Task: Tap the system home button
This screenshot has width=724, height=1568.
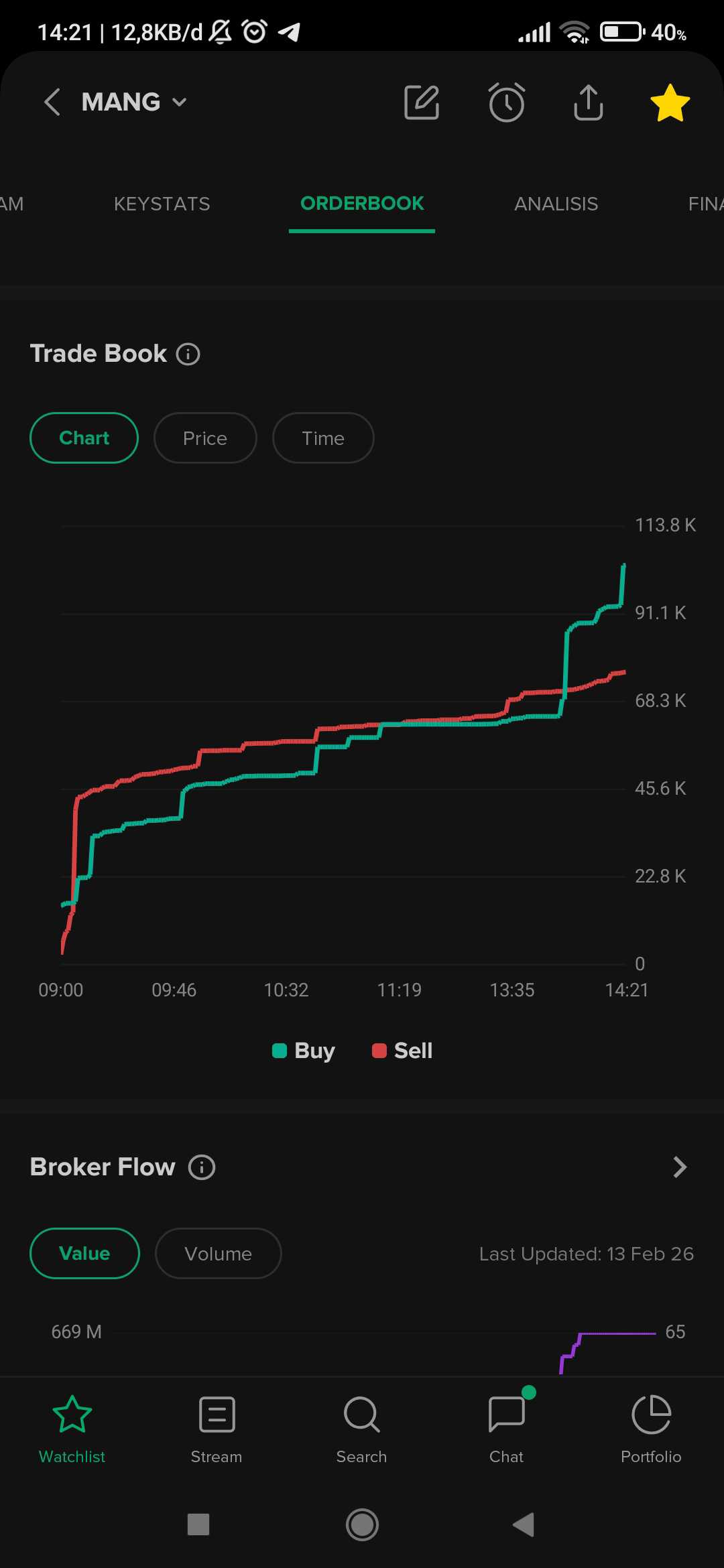Action: 362,1524
